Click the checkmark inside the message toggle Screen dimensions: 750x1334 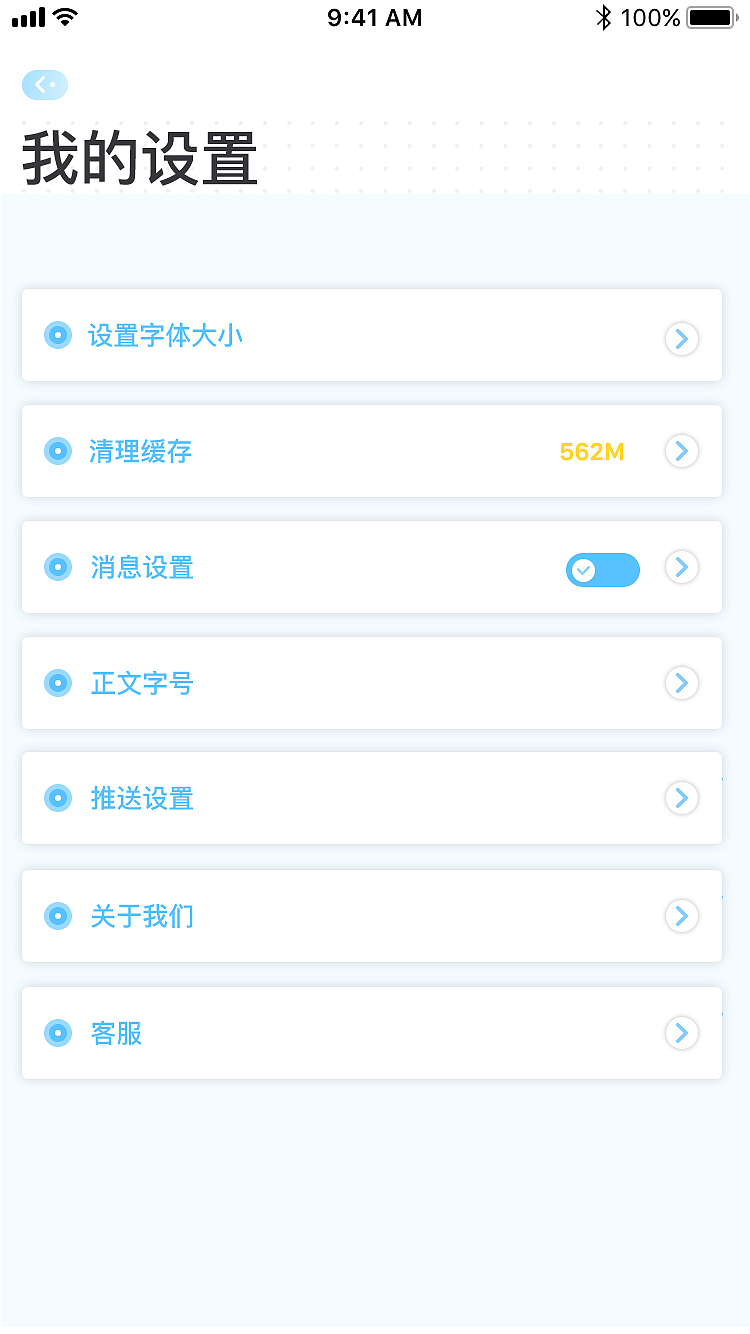pyautogui.click(x=583, y=569)
